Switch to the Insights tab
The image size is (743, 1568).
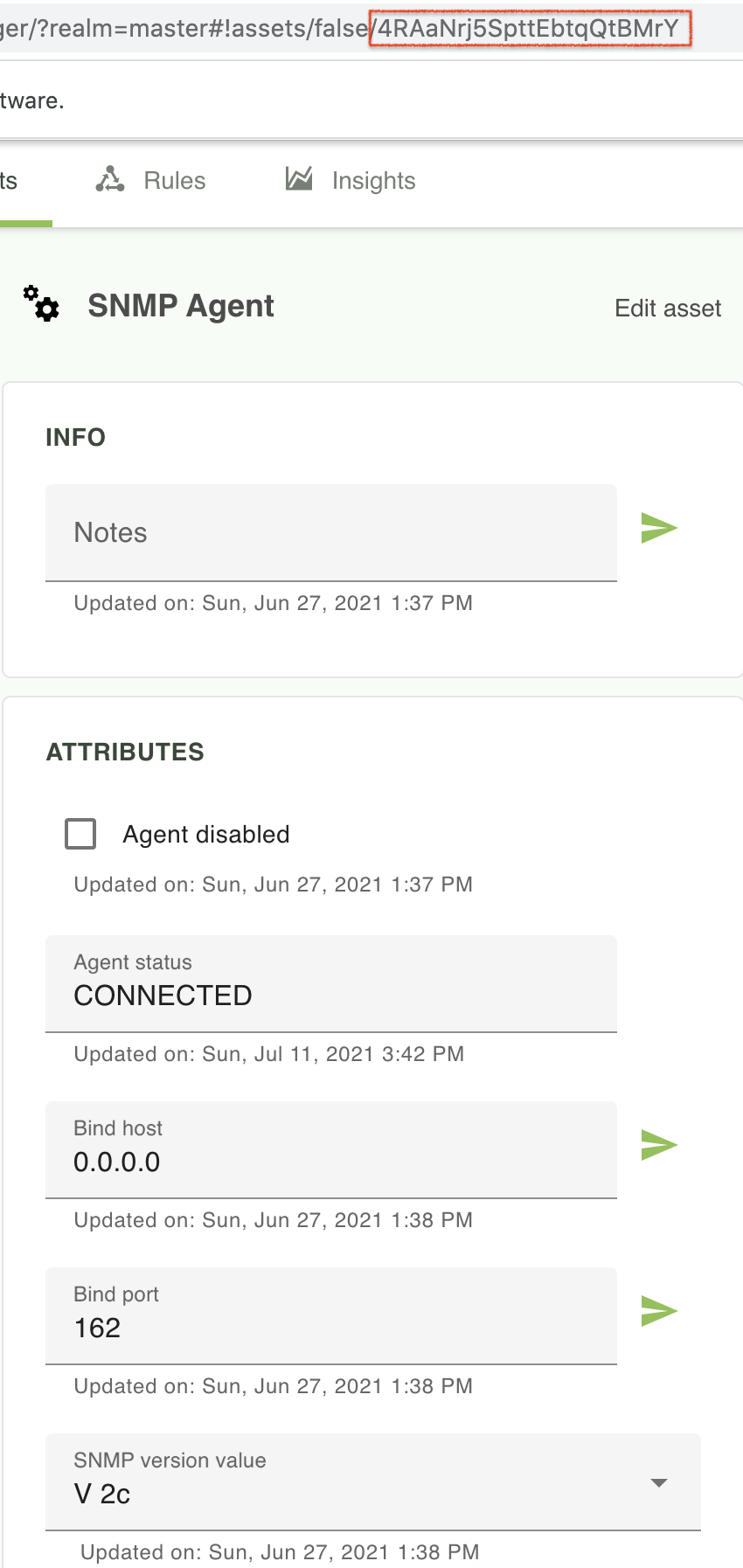click(x=373, y=180)
